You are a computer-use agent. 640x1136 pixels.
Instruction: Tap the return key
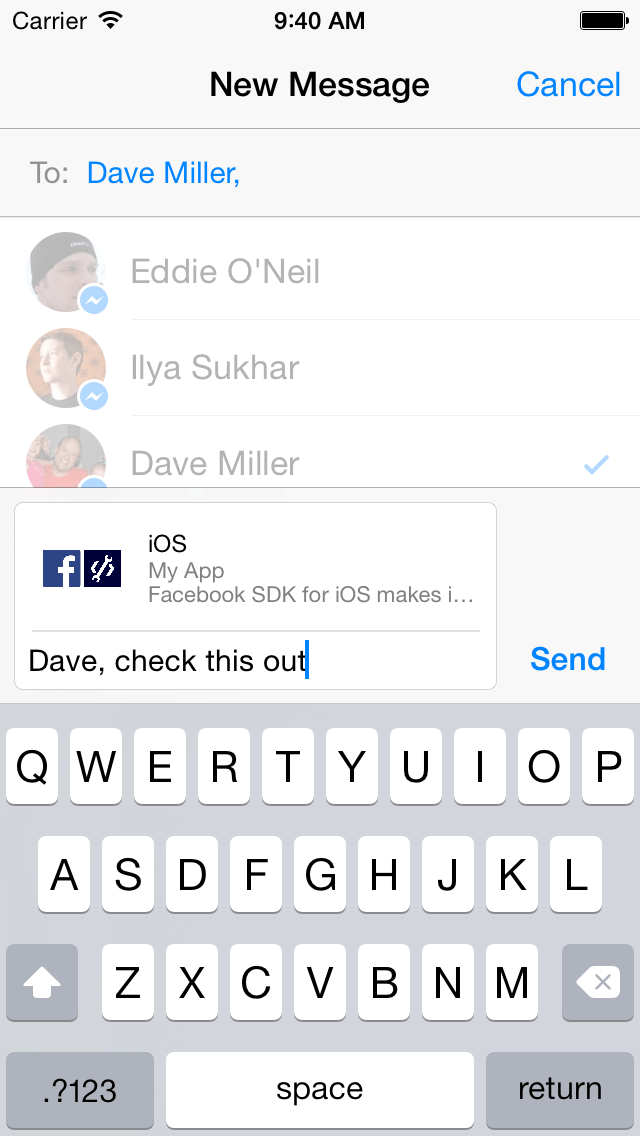pyautogui.click(x=560, y=1090)
